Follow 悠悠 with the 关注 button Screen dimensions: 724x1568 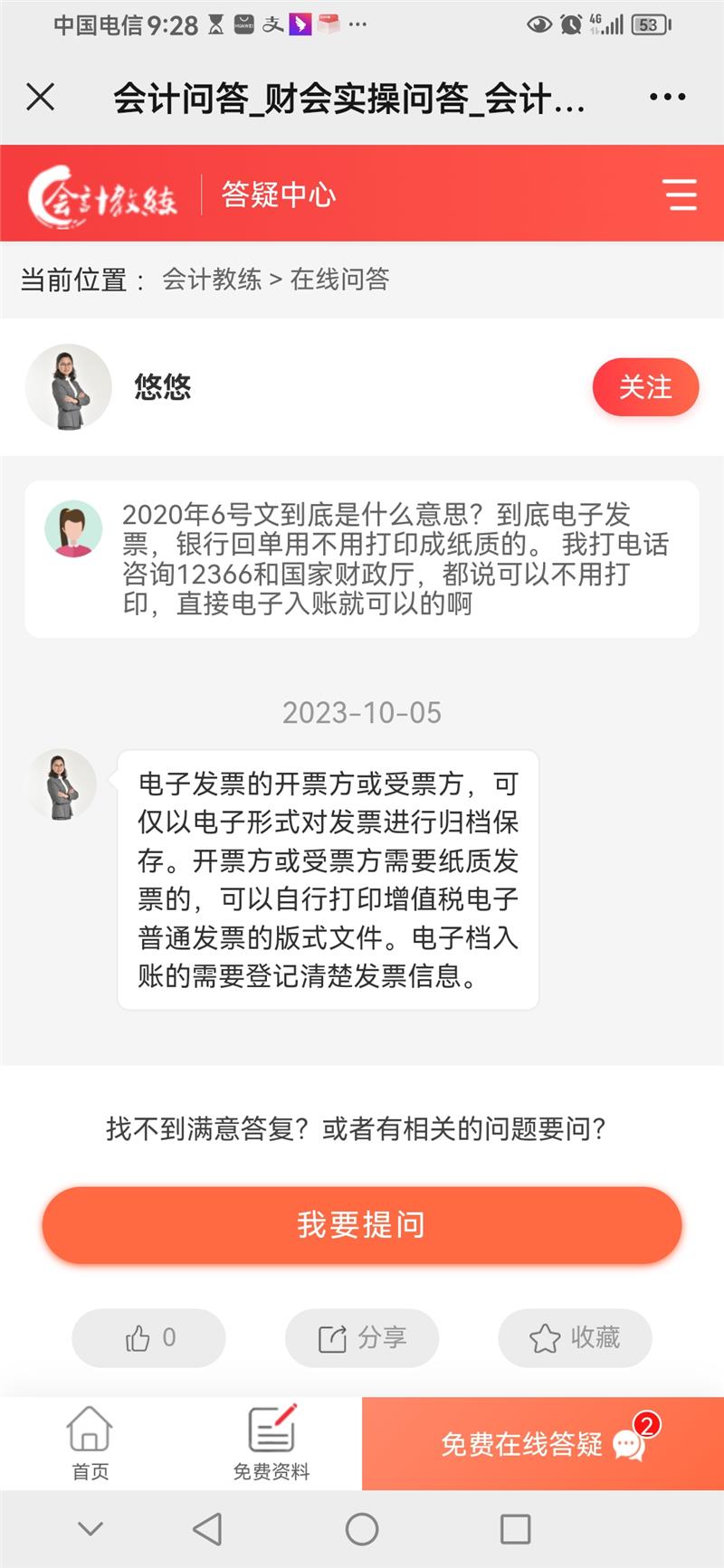pos(645,387)
